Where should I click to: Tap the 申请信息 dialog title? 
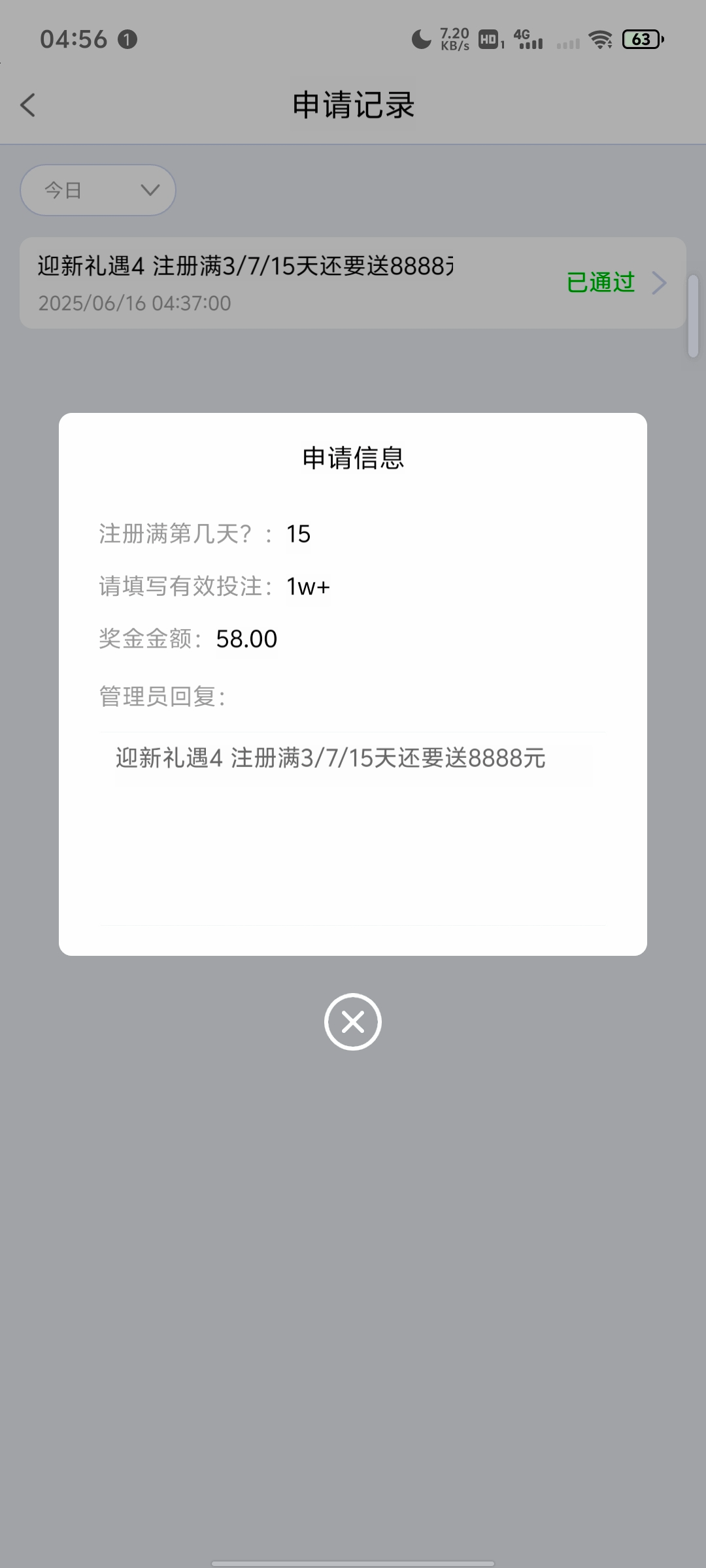pos(352,457)
